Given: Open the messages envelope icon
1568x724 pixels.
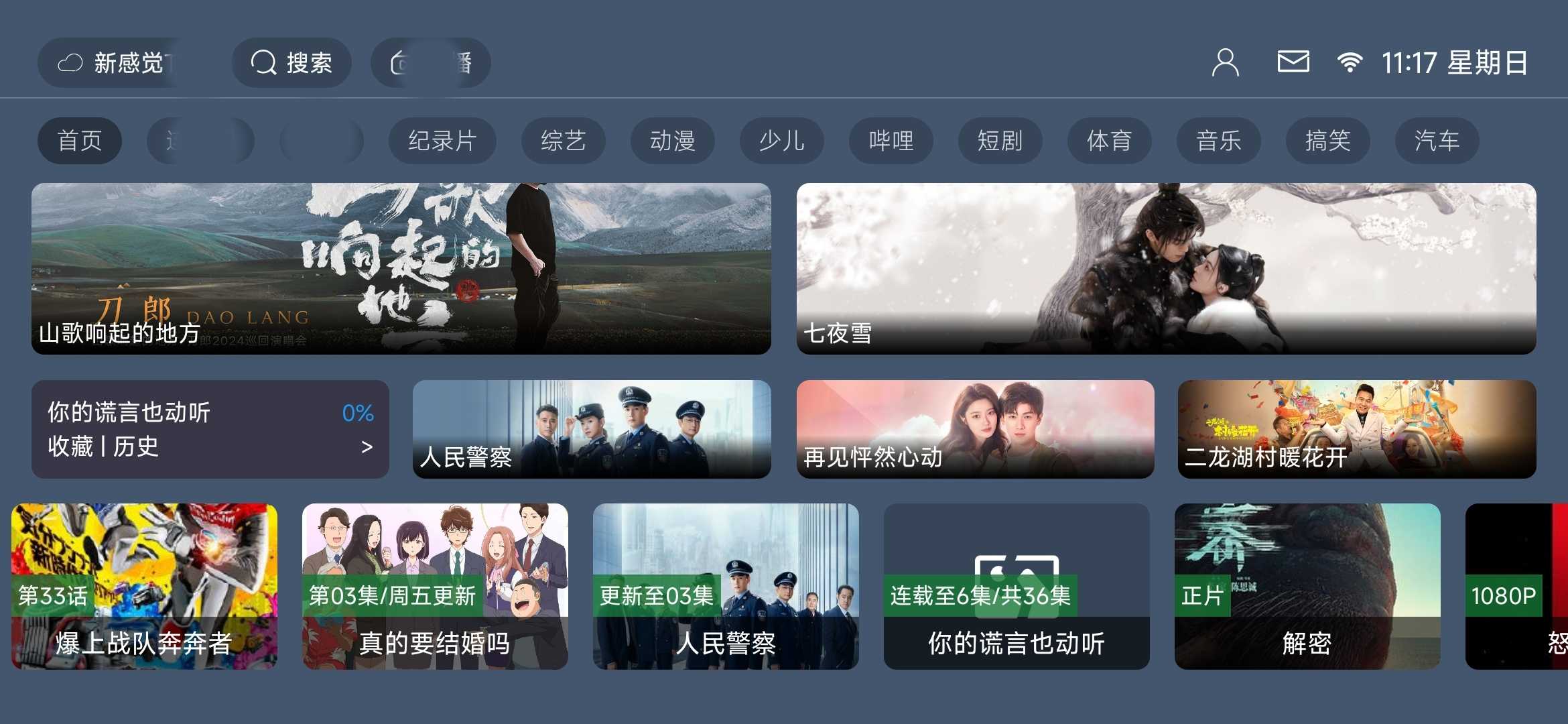Looking at the screenshot, I should [1293, 62].
